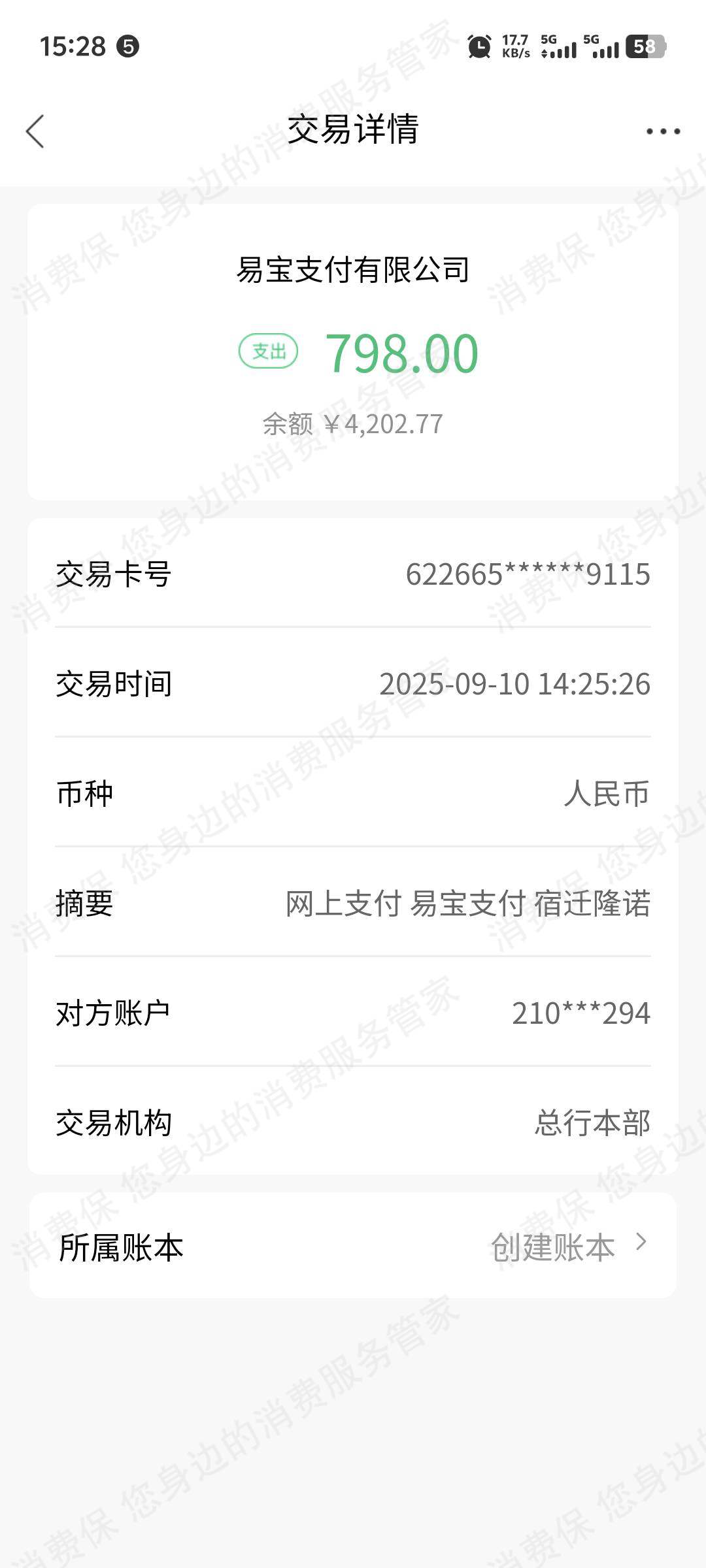706x1568 pixels.
Task: Open the three-dot overflow menu
Action: pyautogui.click(x=663, y=131)
